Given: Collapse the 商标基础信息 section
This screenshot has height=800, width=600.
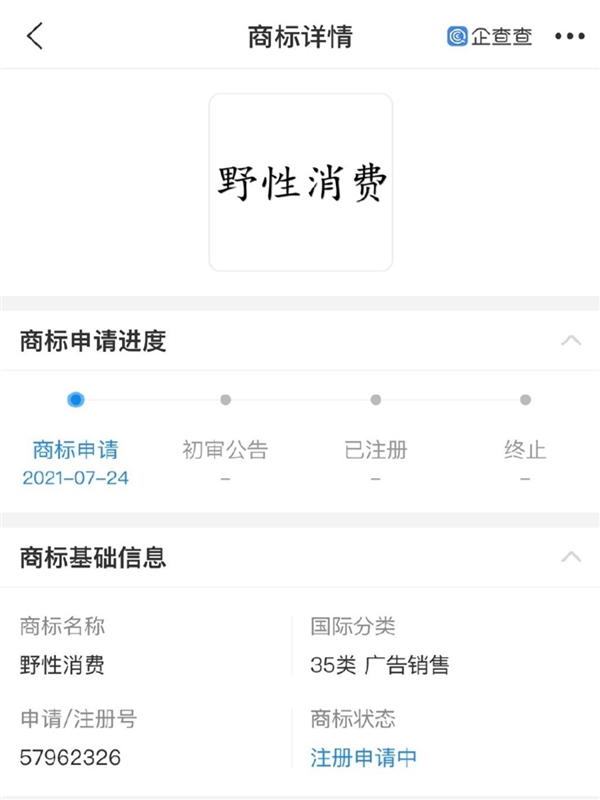Looking at the screenshot, I should [571, 557].
